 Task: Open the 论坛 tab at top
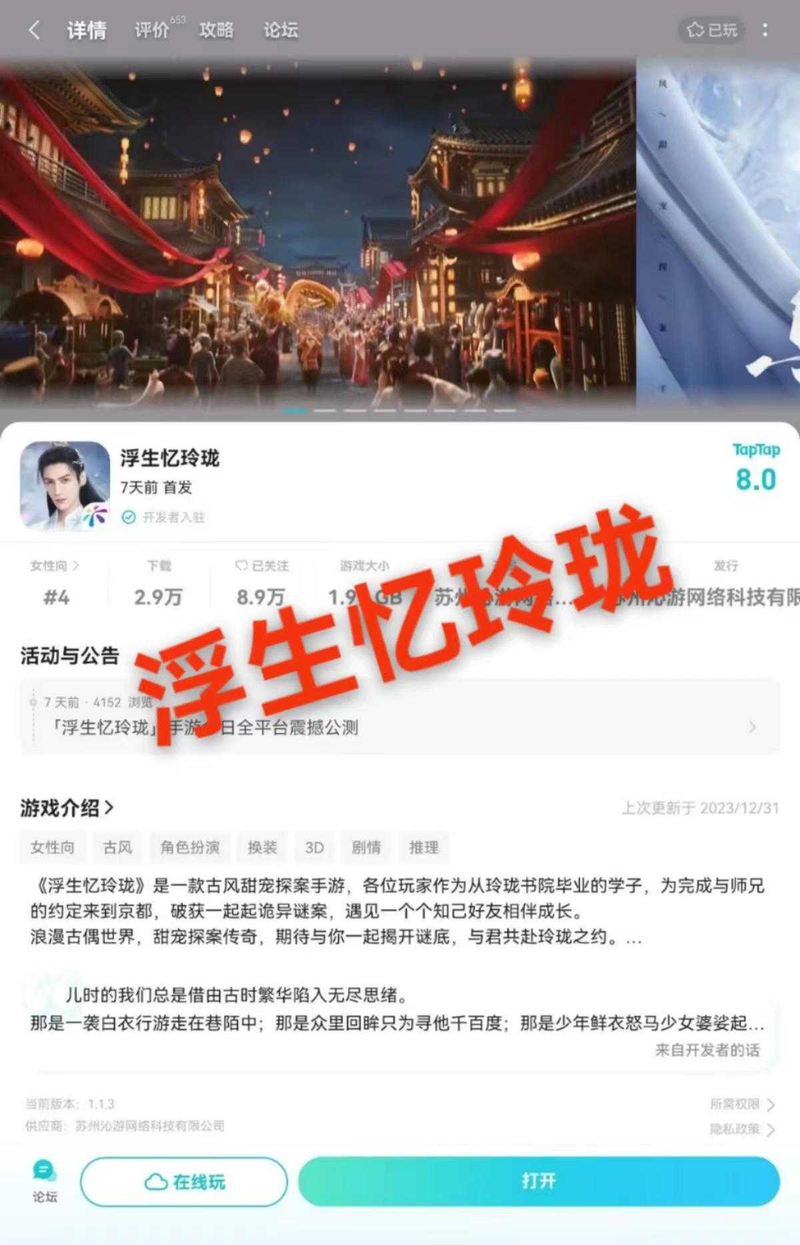tap(281, 30)
